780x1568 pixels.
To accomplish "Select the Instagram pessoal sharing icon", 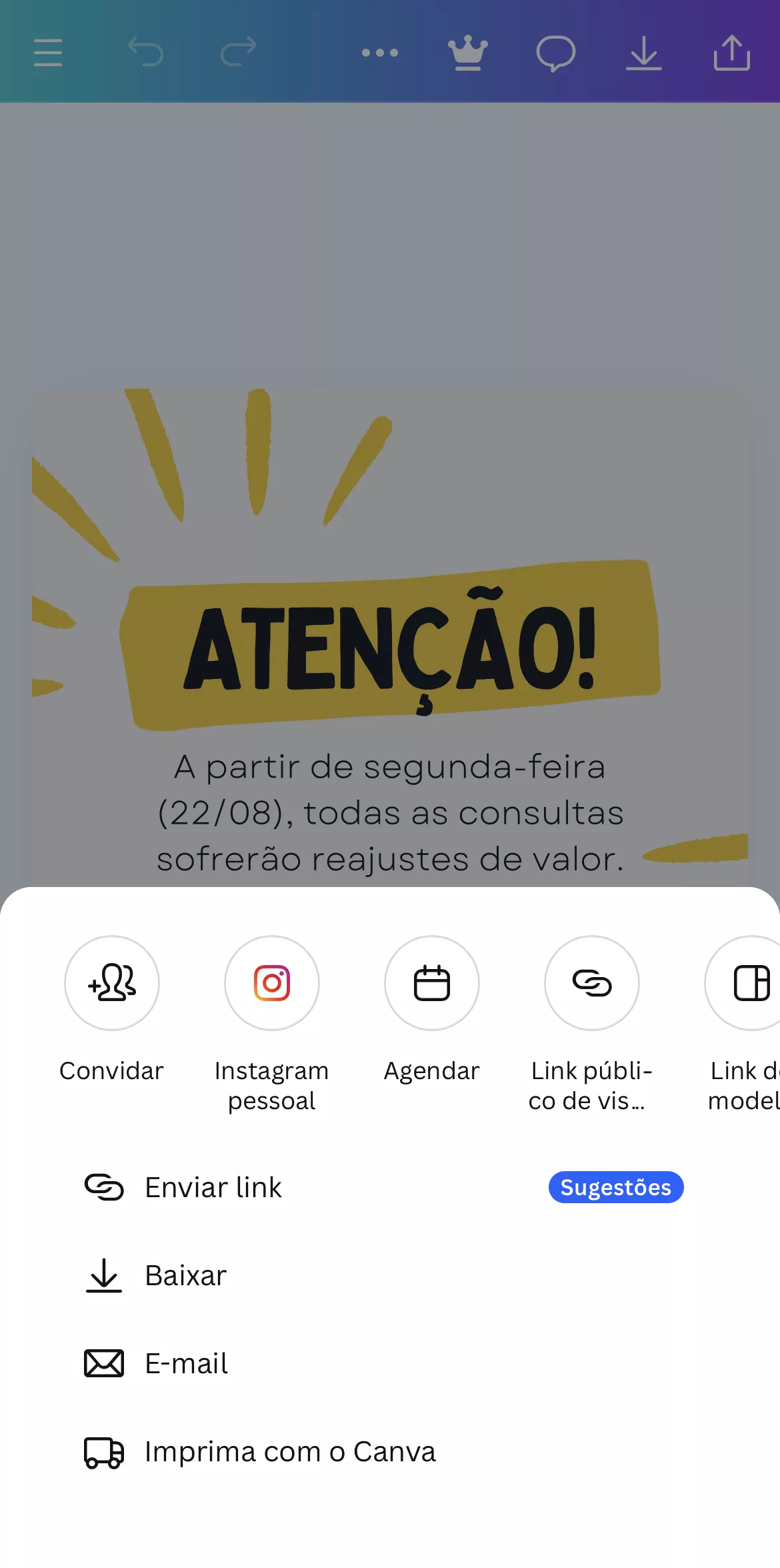I will coord(272,983).
